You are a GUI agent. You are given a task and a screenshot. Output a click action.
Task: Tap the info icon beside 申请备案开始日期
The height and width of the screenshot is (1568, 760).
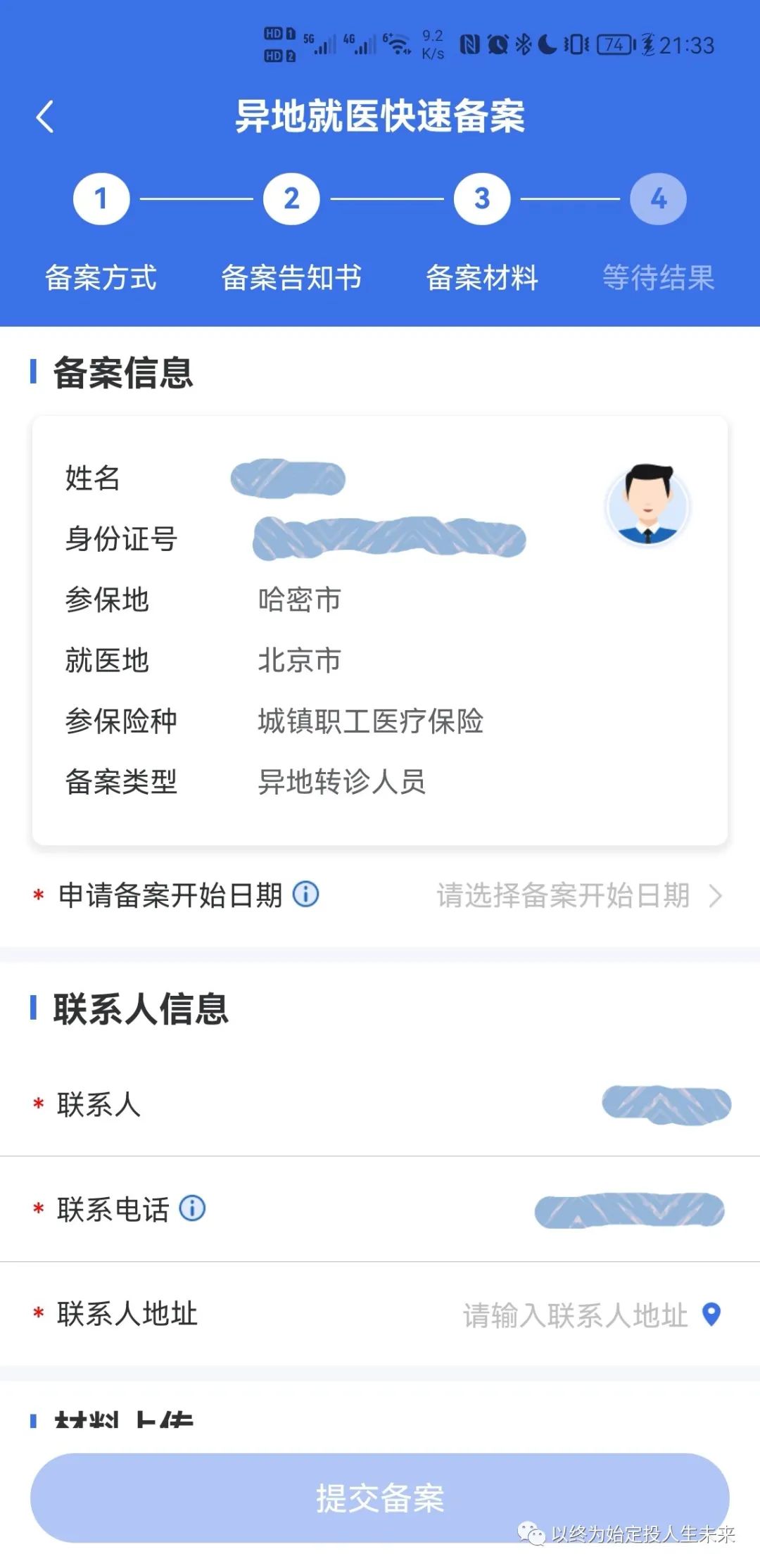click(306, 894)
